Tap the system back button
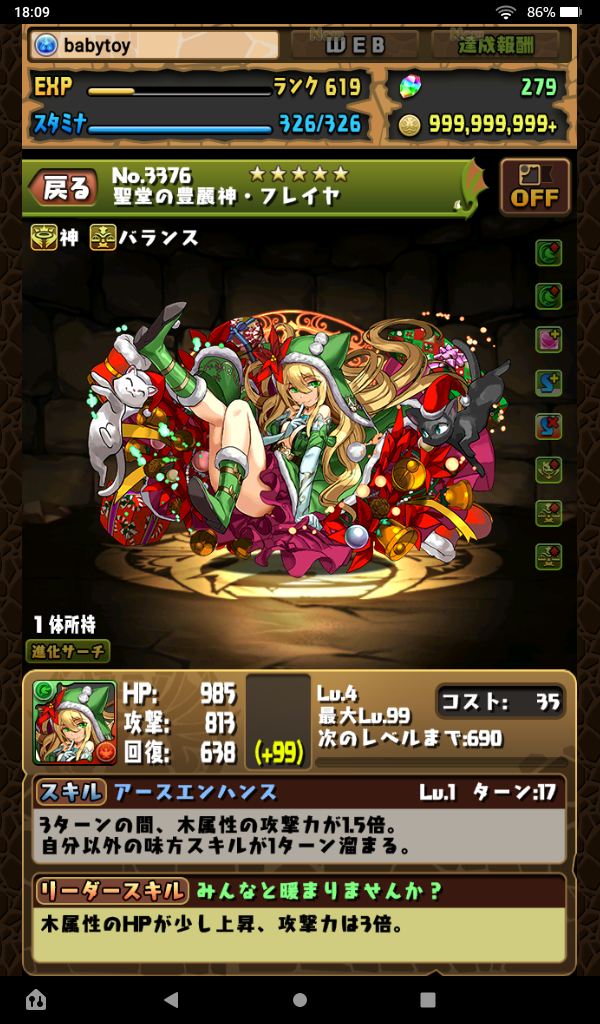This screenshot has height=1024, width=600. point(171,999)
